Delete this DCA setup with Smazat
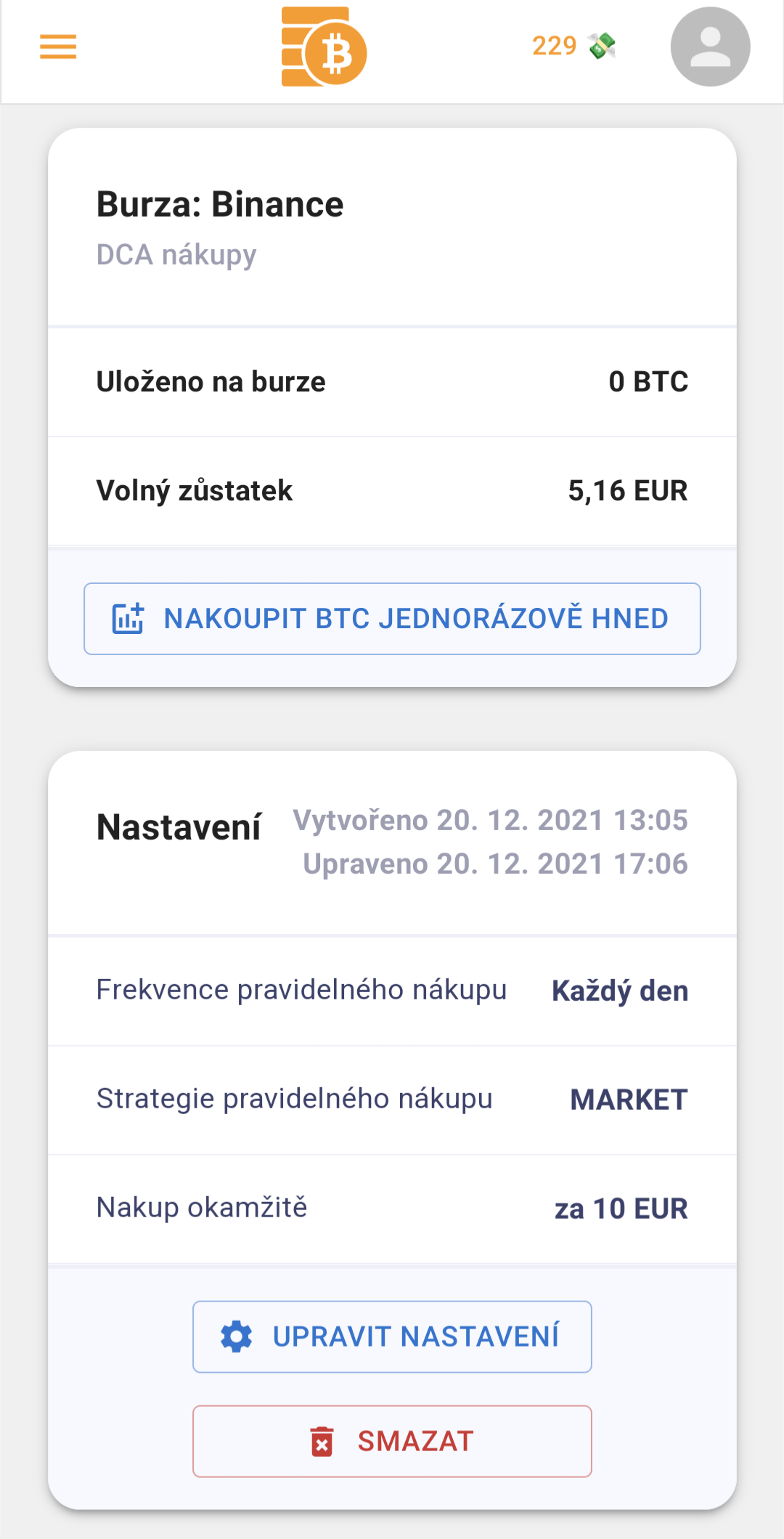Screen dimensions: 784x1539 [392, 1442]
